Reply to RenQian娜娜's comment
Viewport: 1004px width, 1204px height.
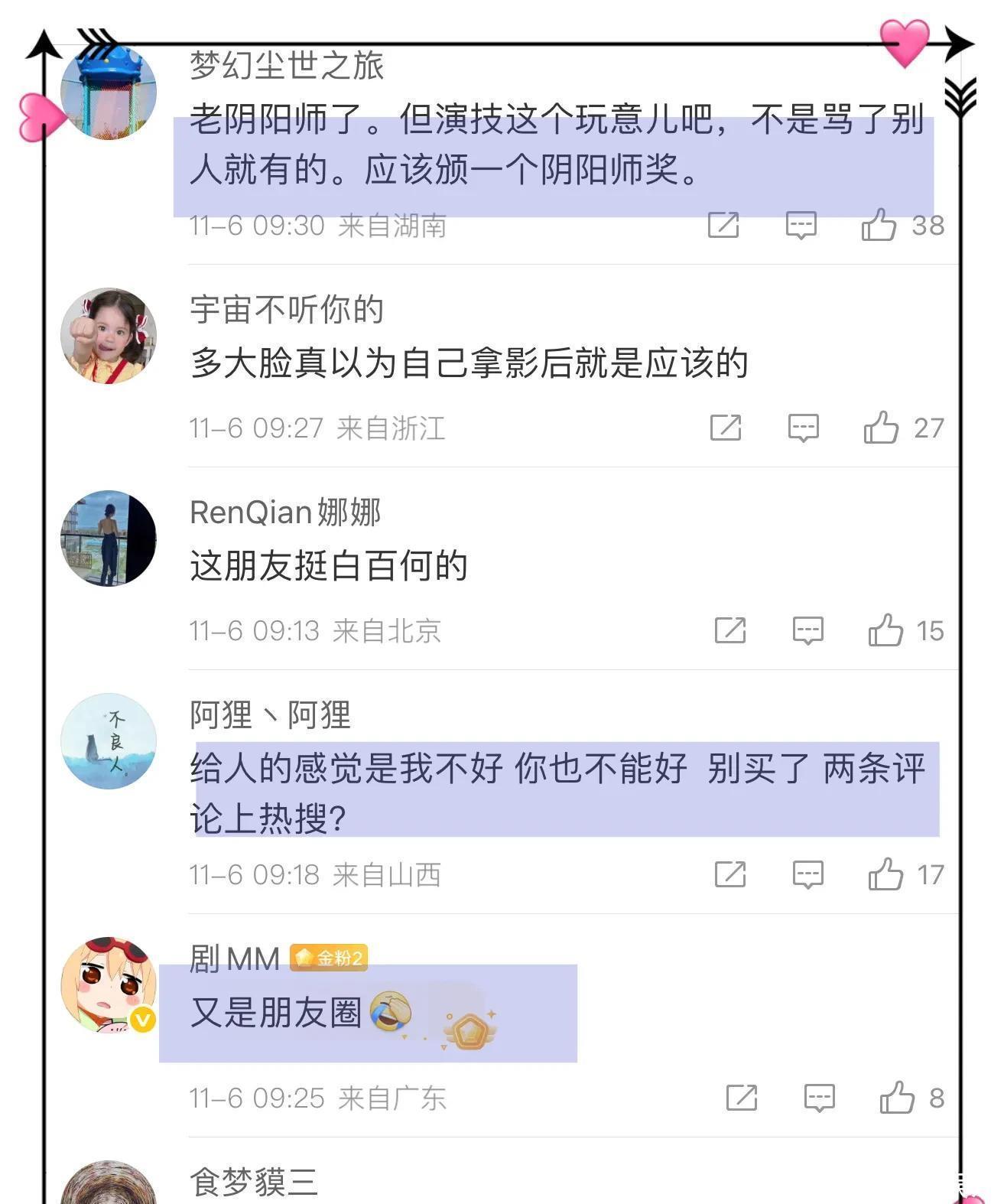pos(807,631)
